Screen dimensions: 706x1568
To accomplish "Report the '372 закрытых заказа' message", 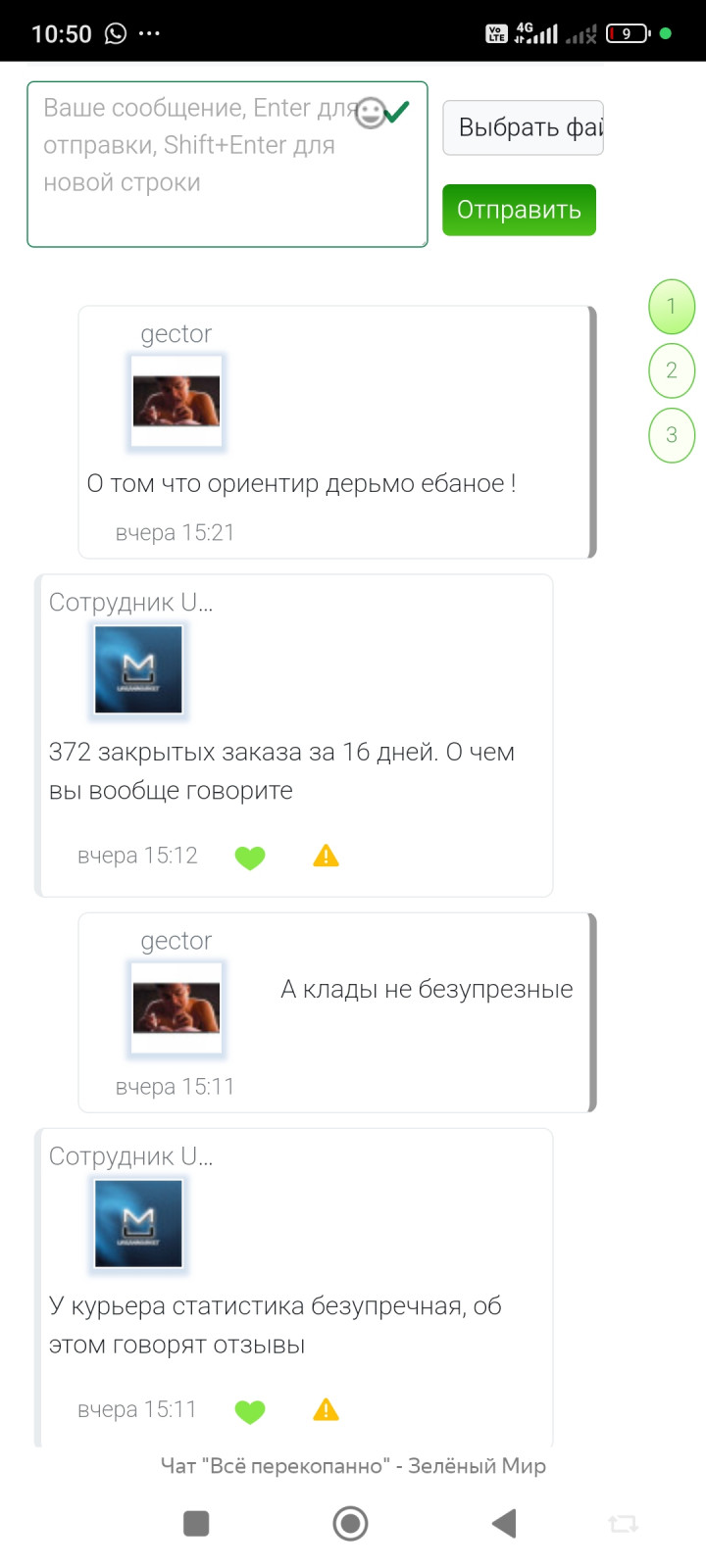I will [326, 857].
